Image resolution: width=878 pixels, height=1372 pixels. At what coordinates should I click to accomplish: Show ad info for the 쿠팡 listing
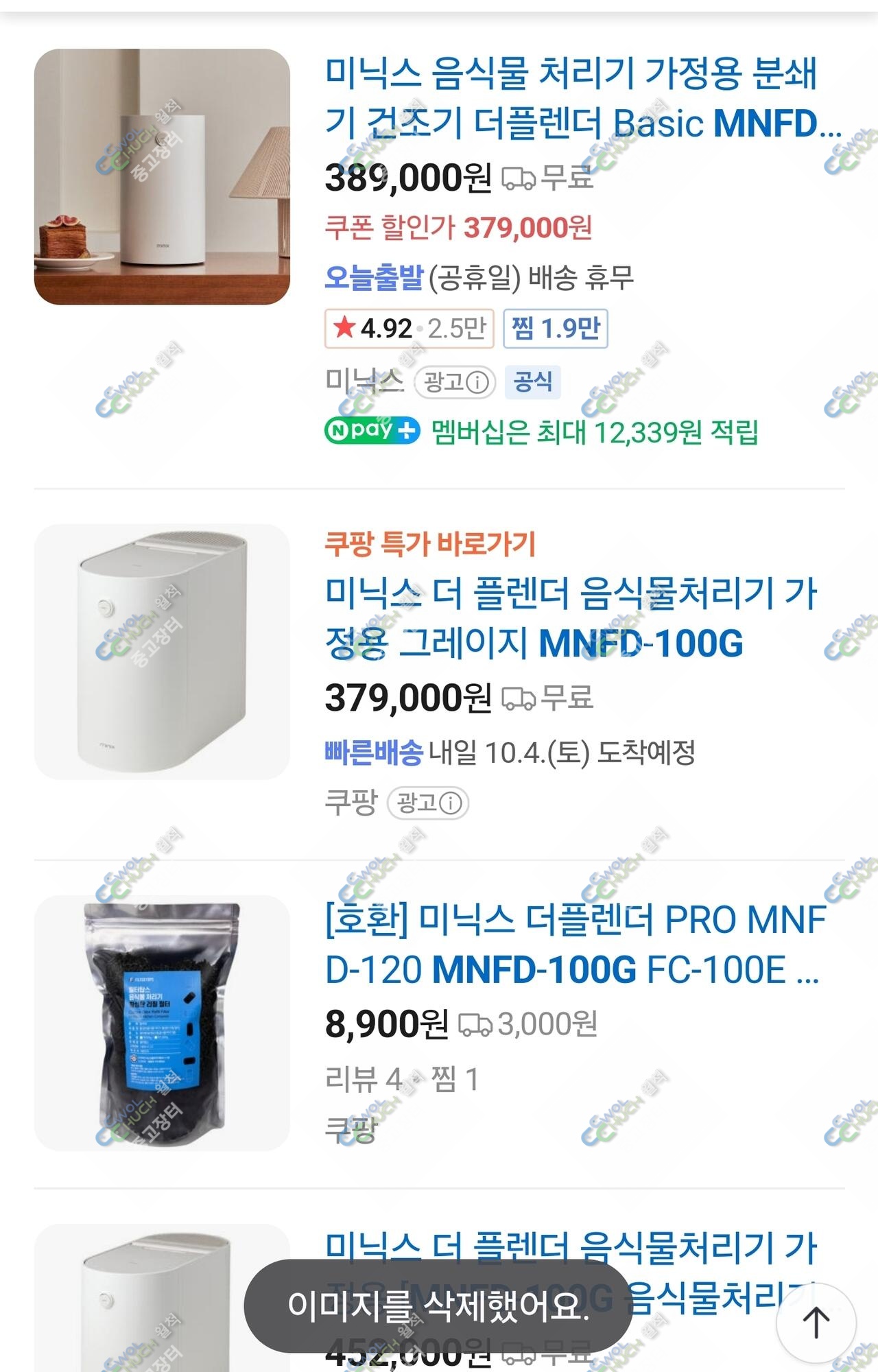(x=429, y=803)
